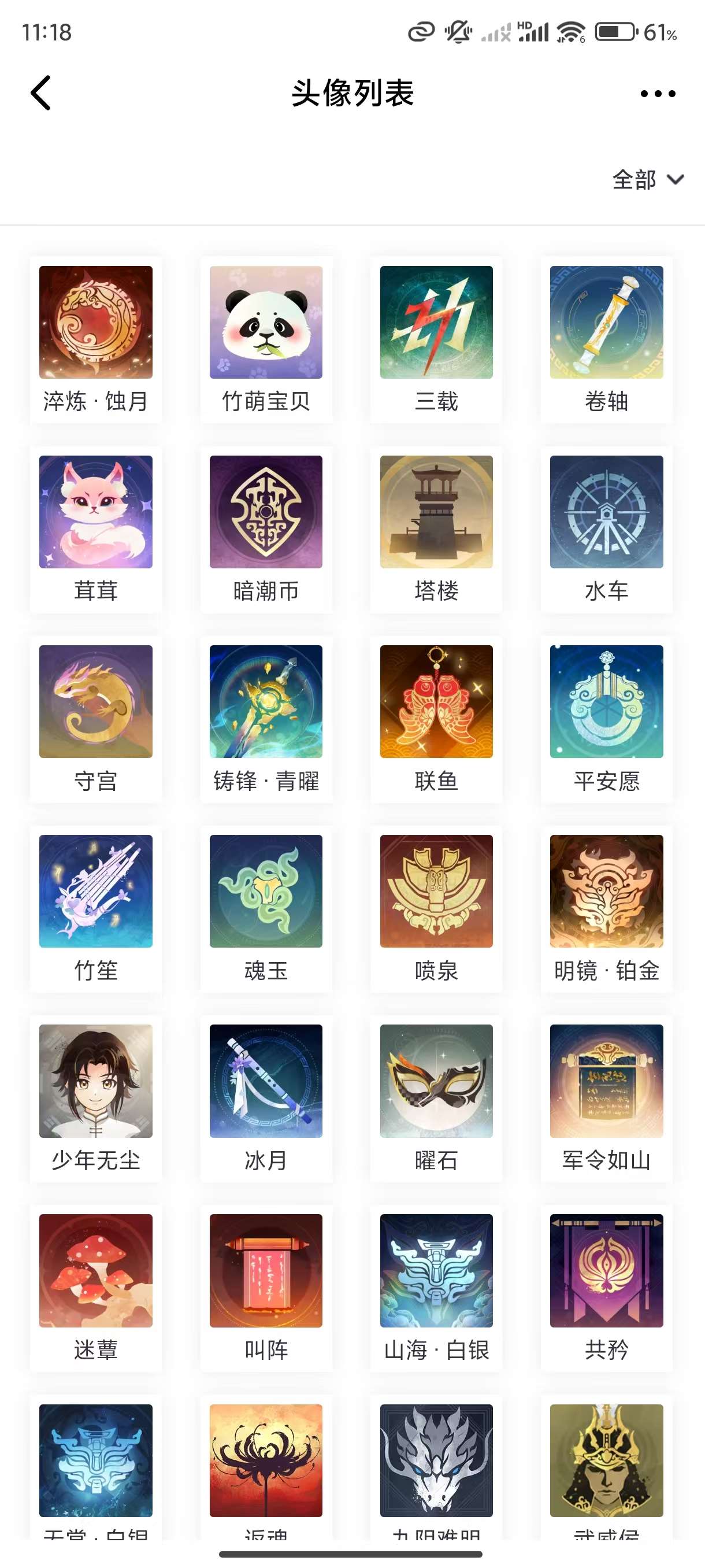Open the 迷蕈 mushroom avatar
This screenshot has height=1568, width=705.
click(95, 1271)
